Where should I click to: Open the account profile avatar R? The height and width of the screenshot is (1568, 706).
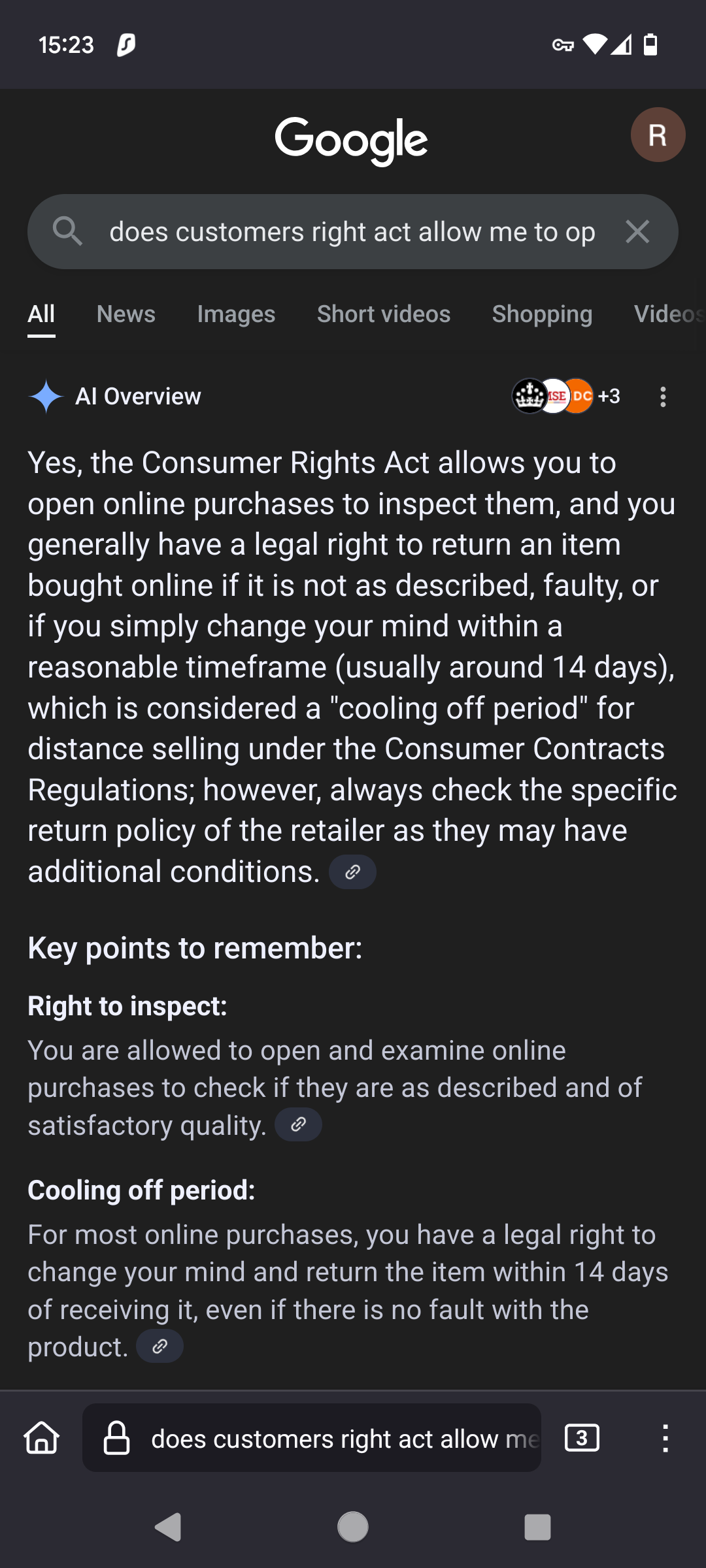coord(658,135)
